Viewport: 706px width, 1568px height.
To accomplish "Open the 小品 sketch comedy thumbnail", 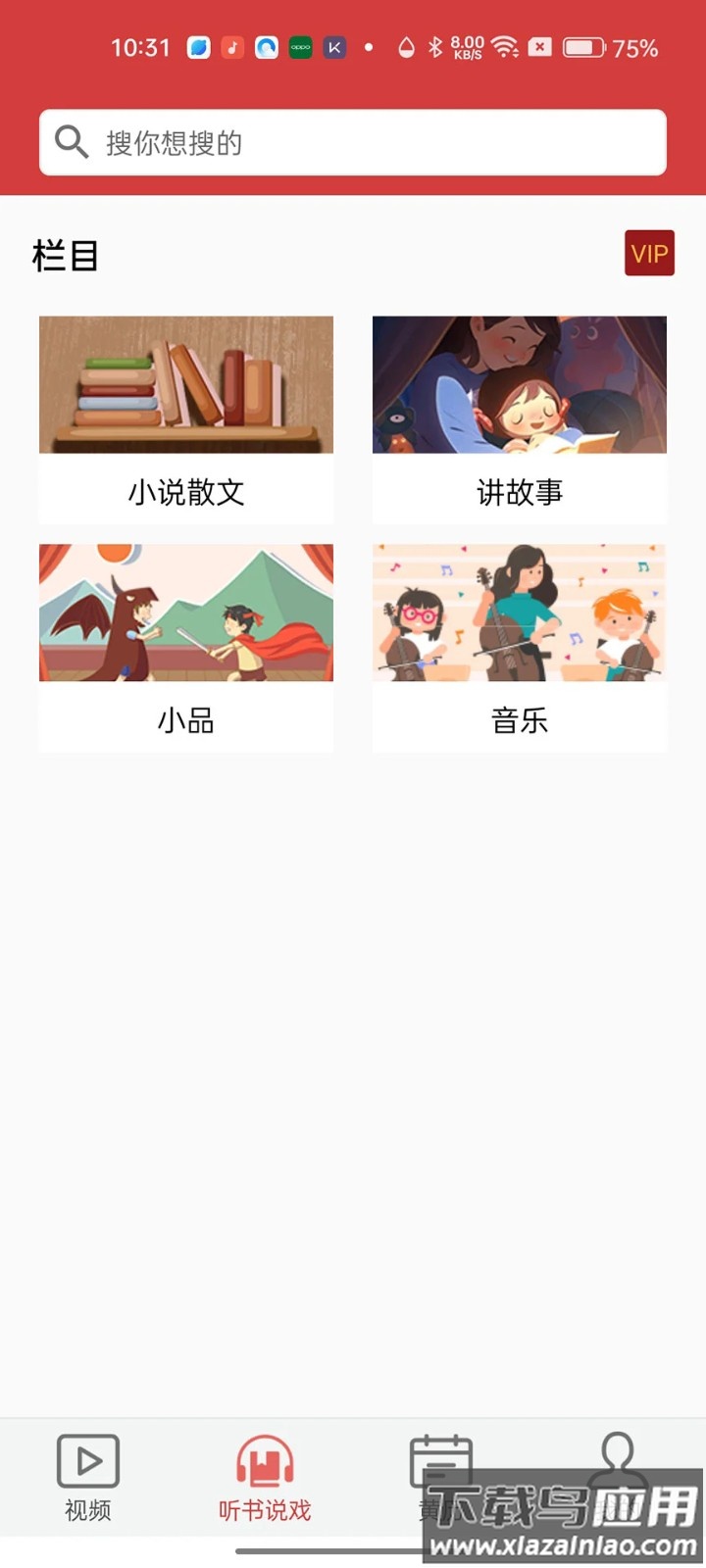I will click(185, 612).
